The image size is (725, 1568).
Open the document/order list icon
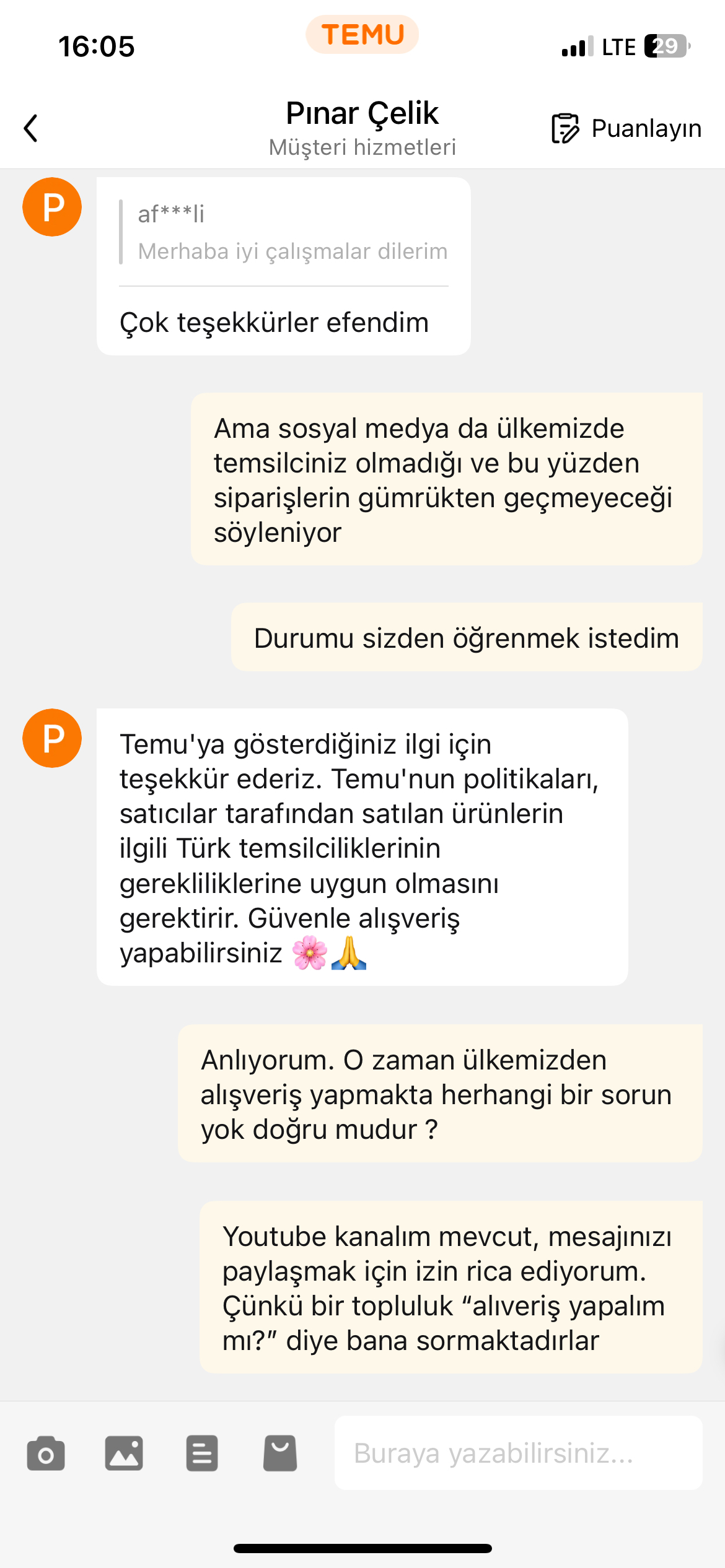coord(202,1453)
